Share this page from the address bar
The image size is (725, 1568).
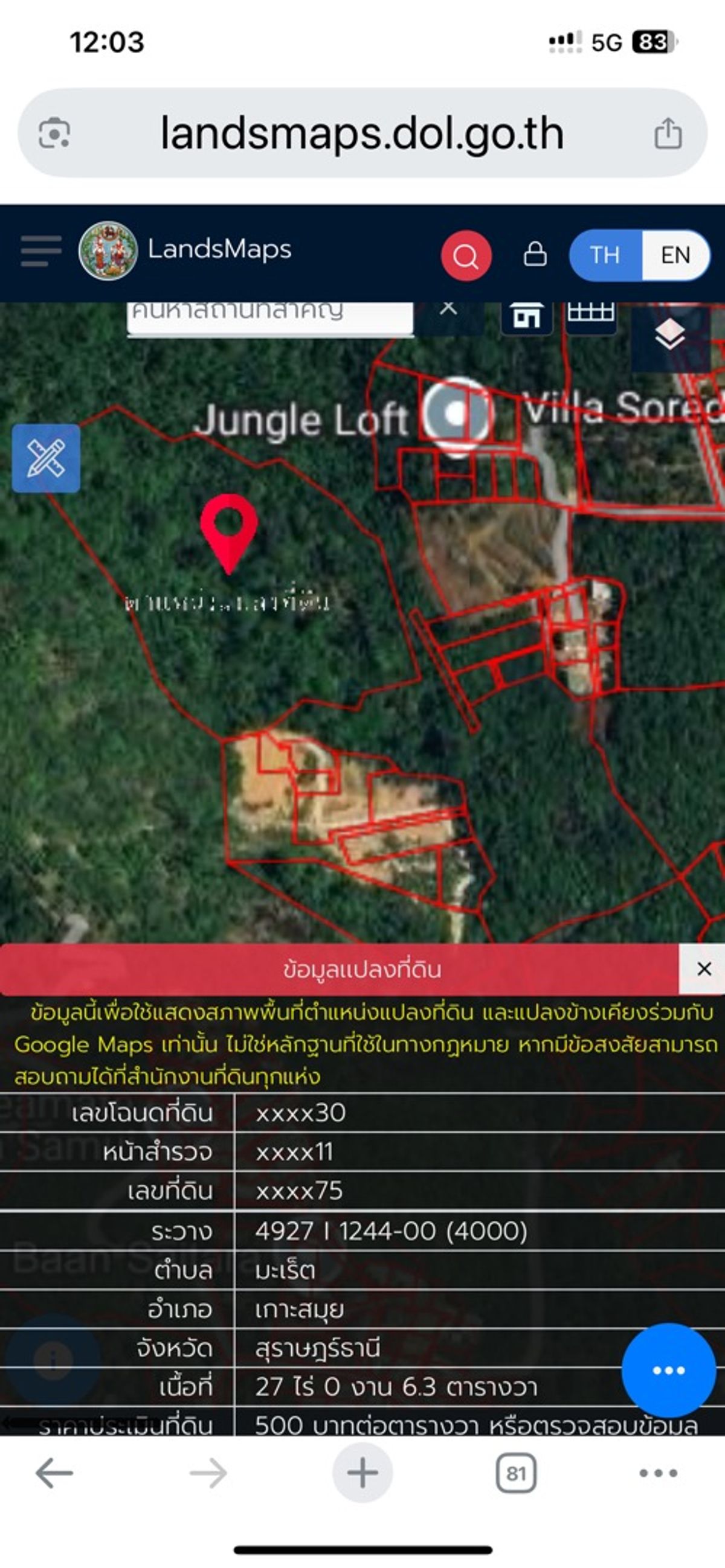pyautogui.click(x=668, y=134)
